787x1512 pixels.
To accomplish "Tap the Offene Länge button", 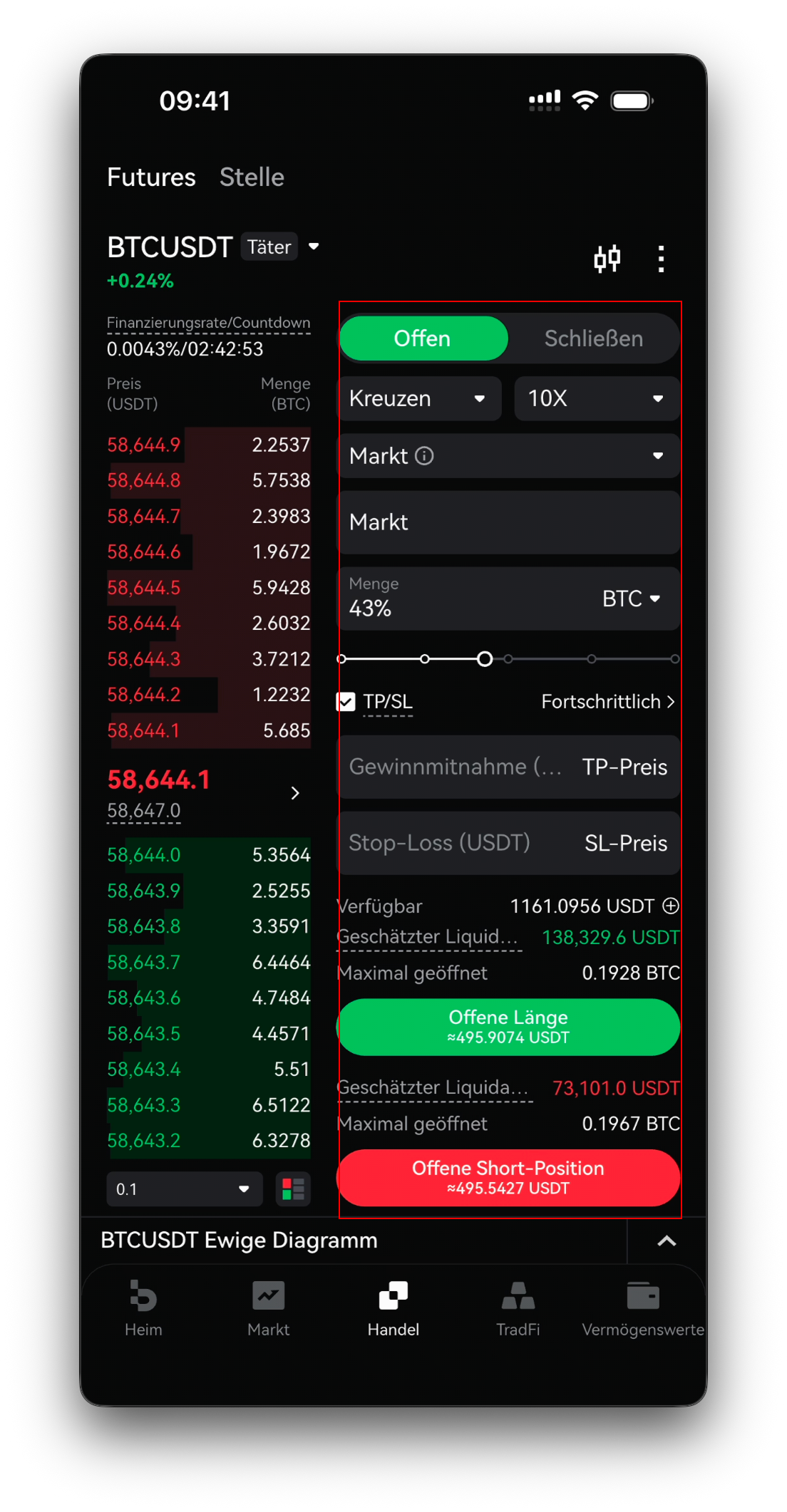I will coord(508,1027).
